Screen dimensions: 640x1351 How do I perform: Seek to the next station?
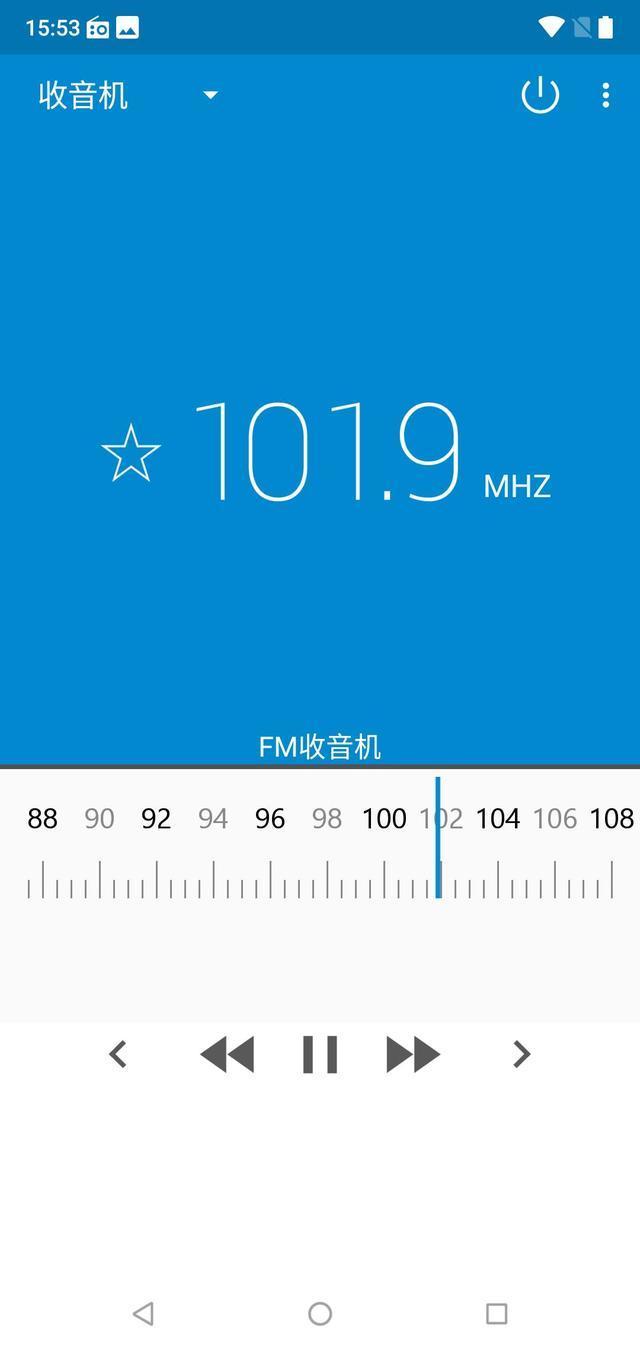[413, 1054]
